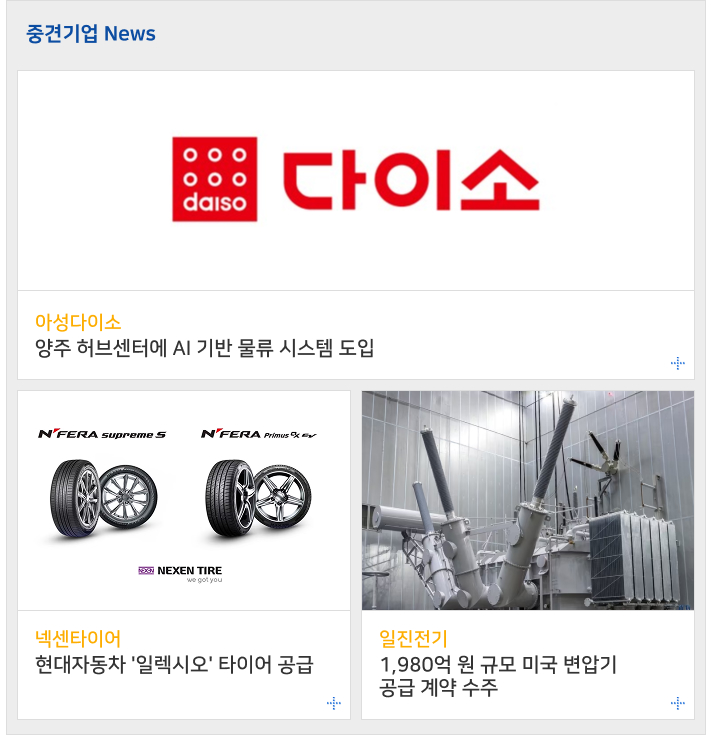The image size is (712, 745).
Task: Tap the plus icon on 일진전기 card
Action: tap(677, 703)
